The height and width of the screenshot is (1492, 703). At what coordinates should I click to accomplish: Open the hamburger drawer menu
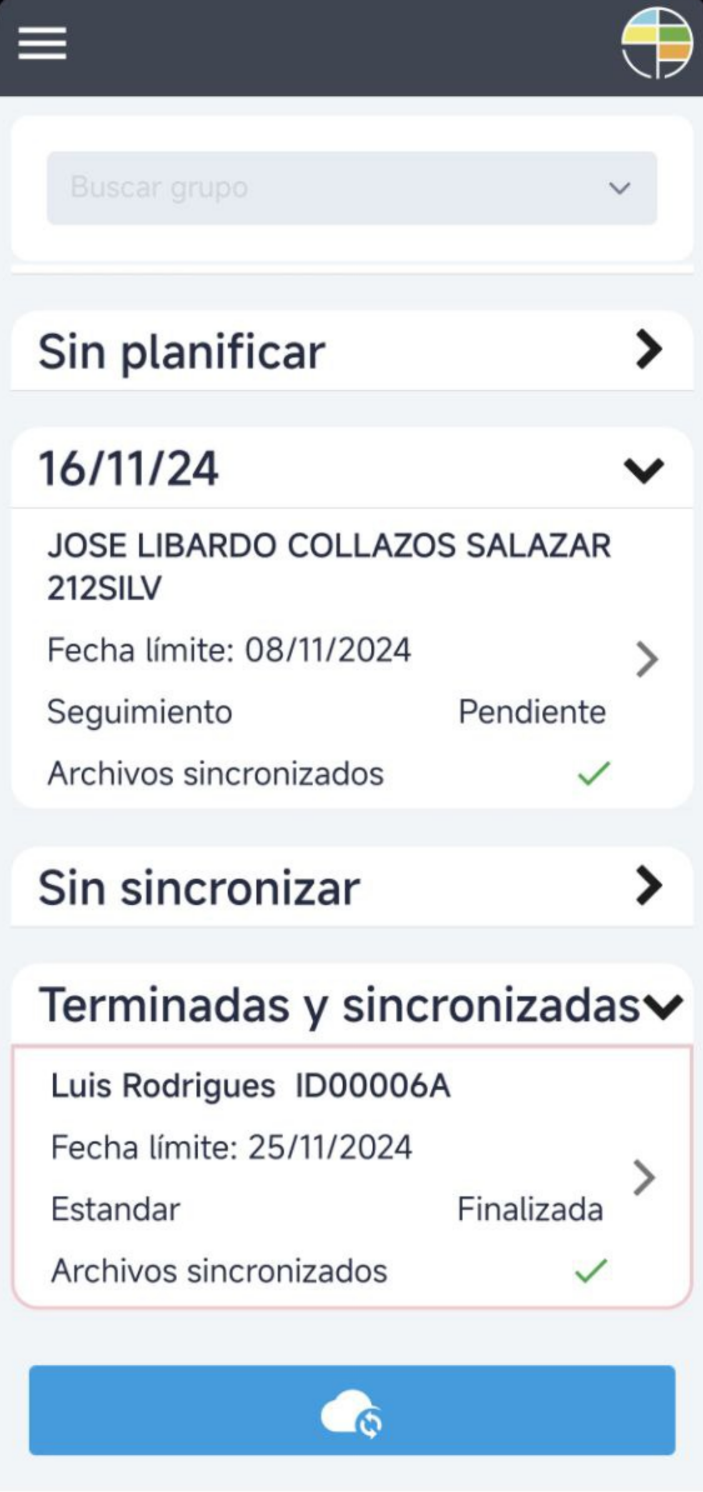pos(42,43)
